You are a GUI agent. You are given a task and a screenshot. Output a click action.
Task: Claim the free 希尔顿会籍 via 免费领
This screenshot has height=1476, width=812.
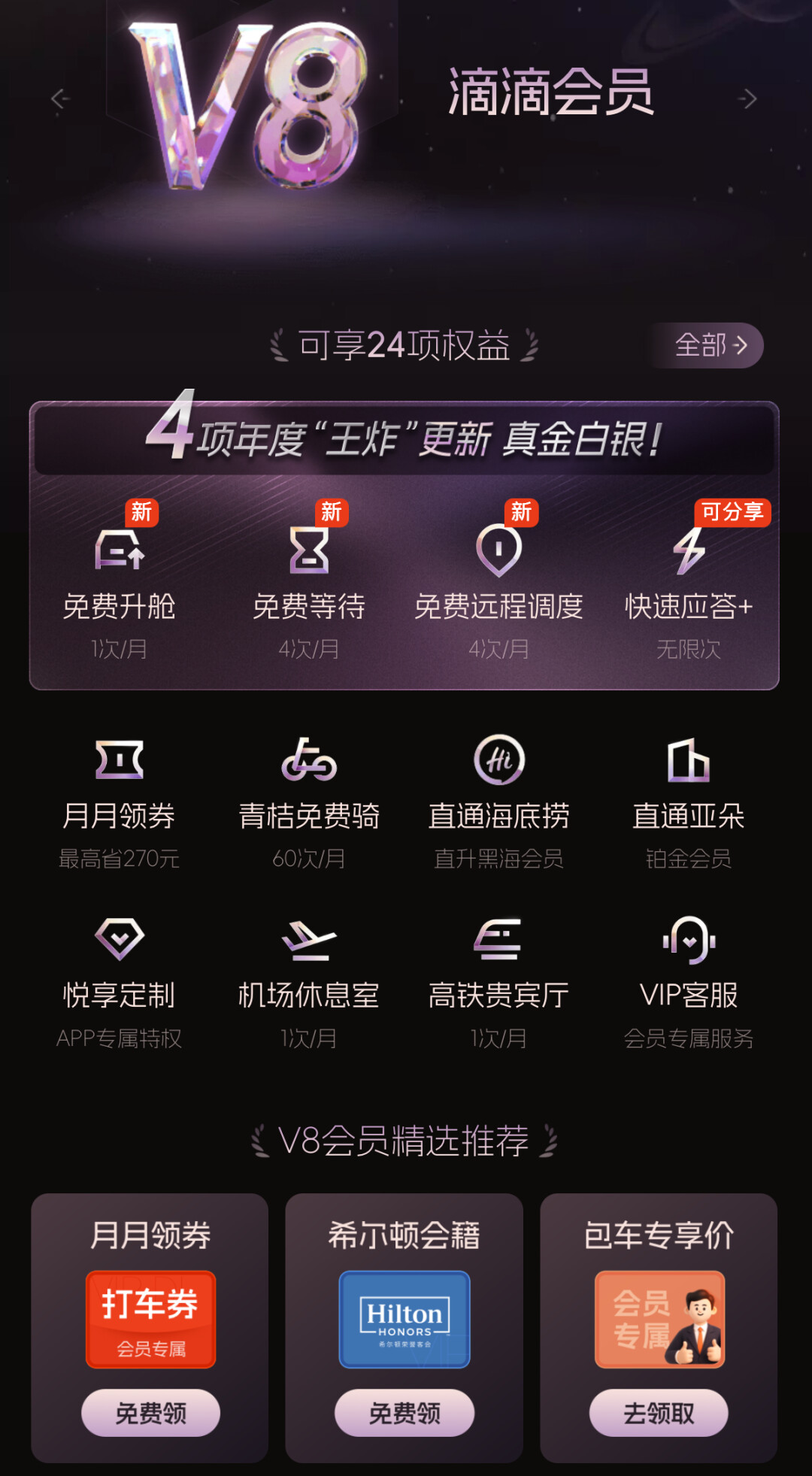coord(404,1413)
